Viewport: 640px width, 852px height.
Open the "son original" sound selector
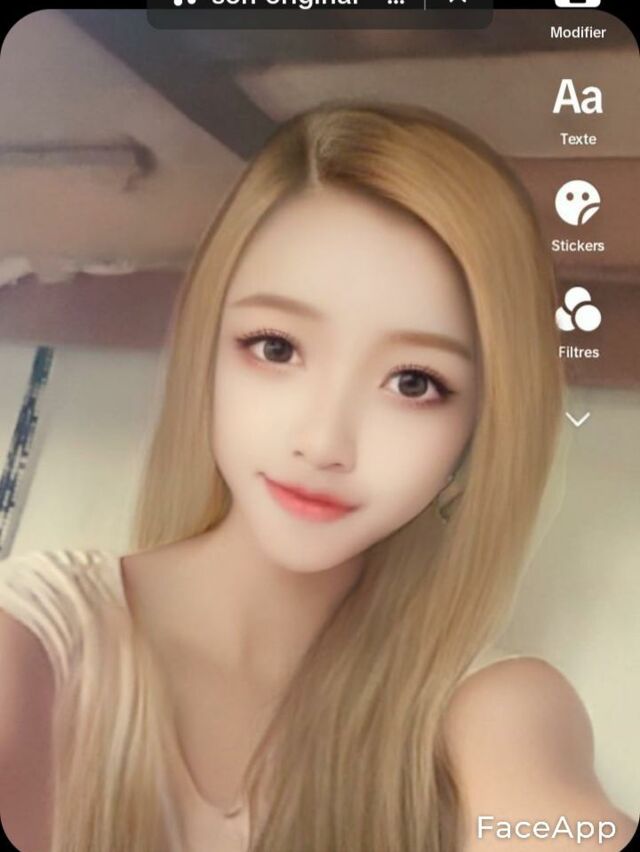285,5
